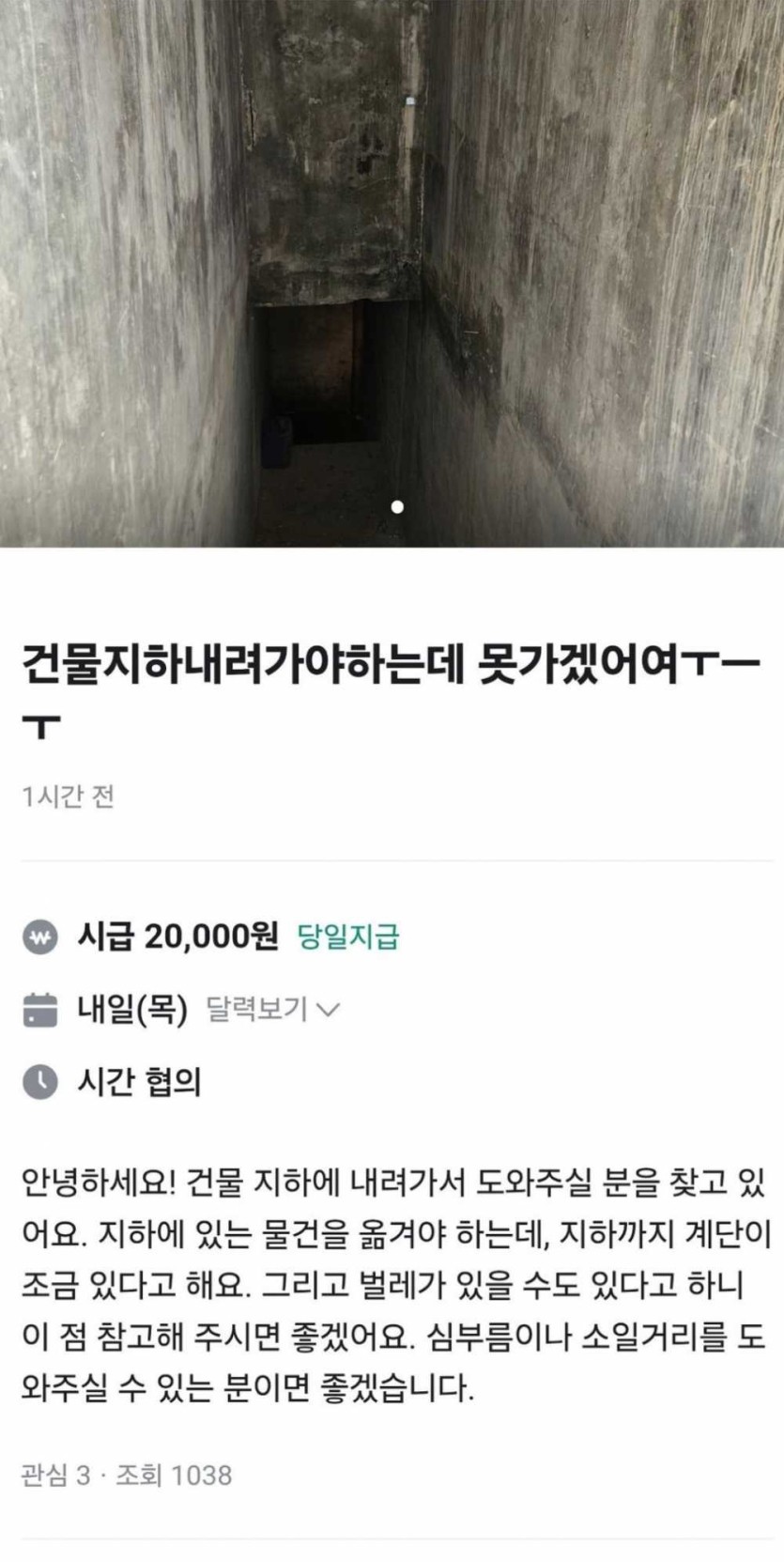Expand the 달력보기 calendar view
This screenshot has height=1562, width=784.
pos(272,1010)
